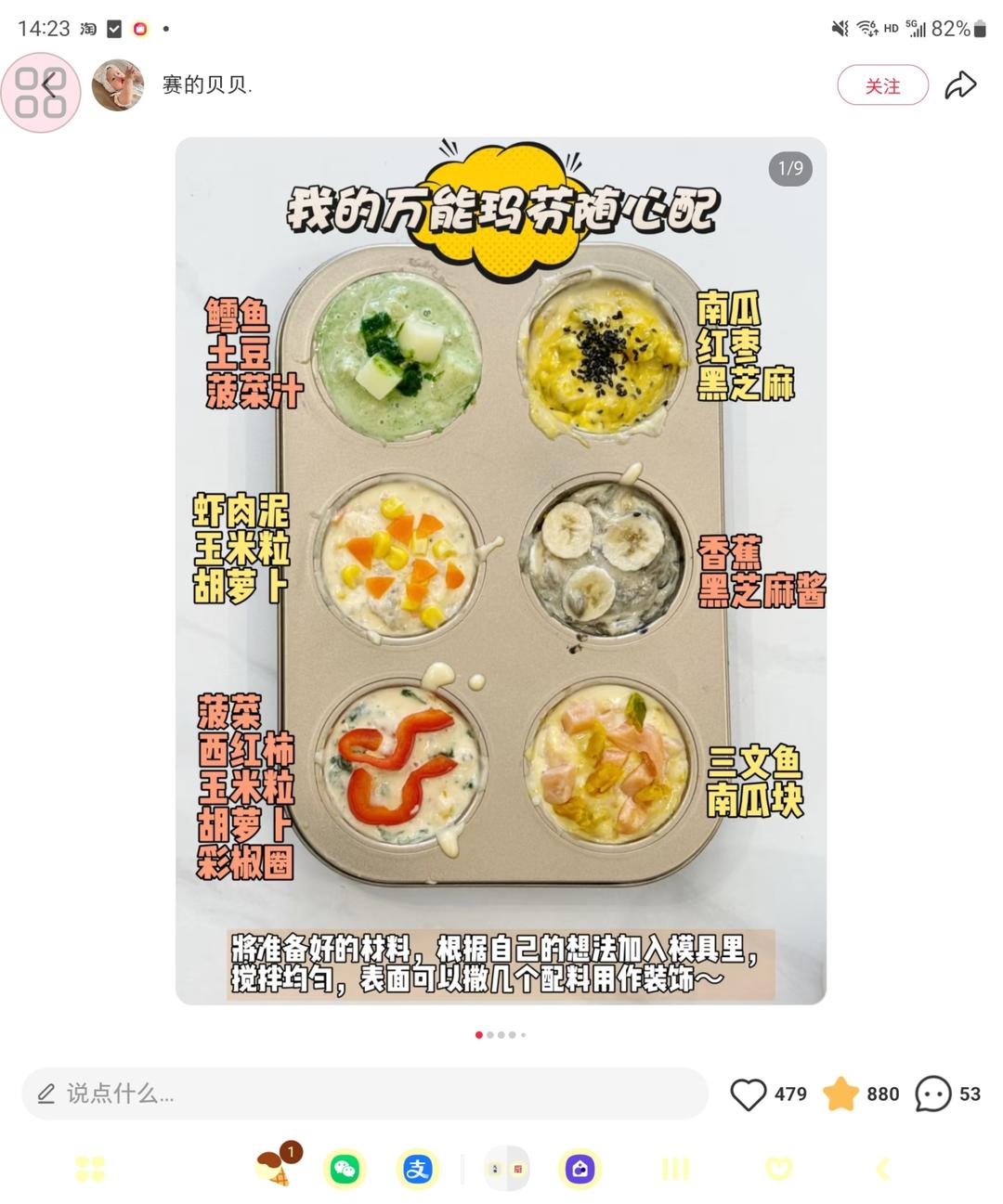
Task: Go to the home screen
Action: coord(778,1169)
